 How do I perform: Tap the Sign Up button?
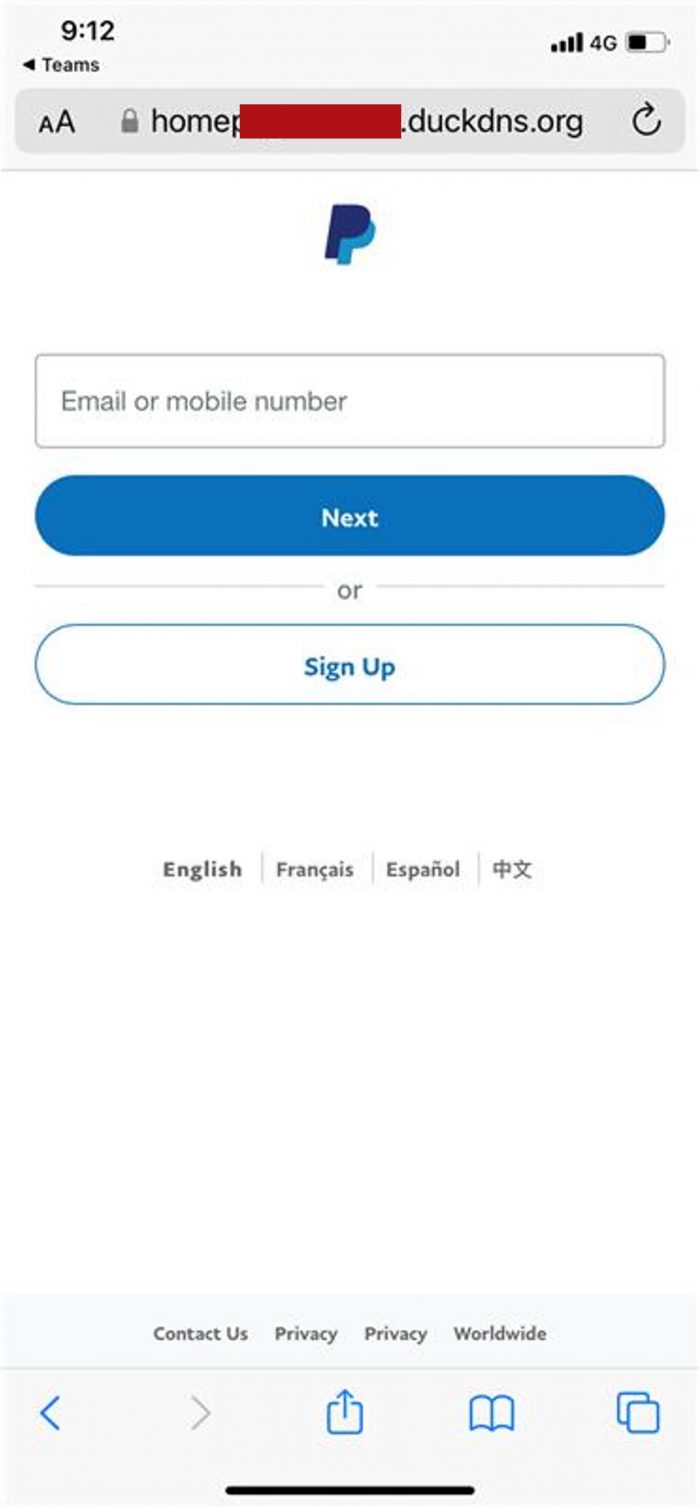tap(350, 666)
